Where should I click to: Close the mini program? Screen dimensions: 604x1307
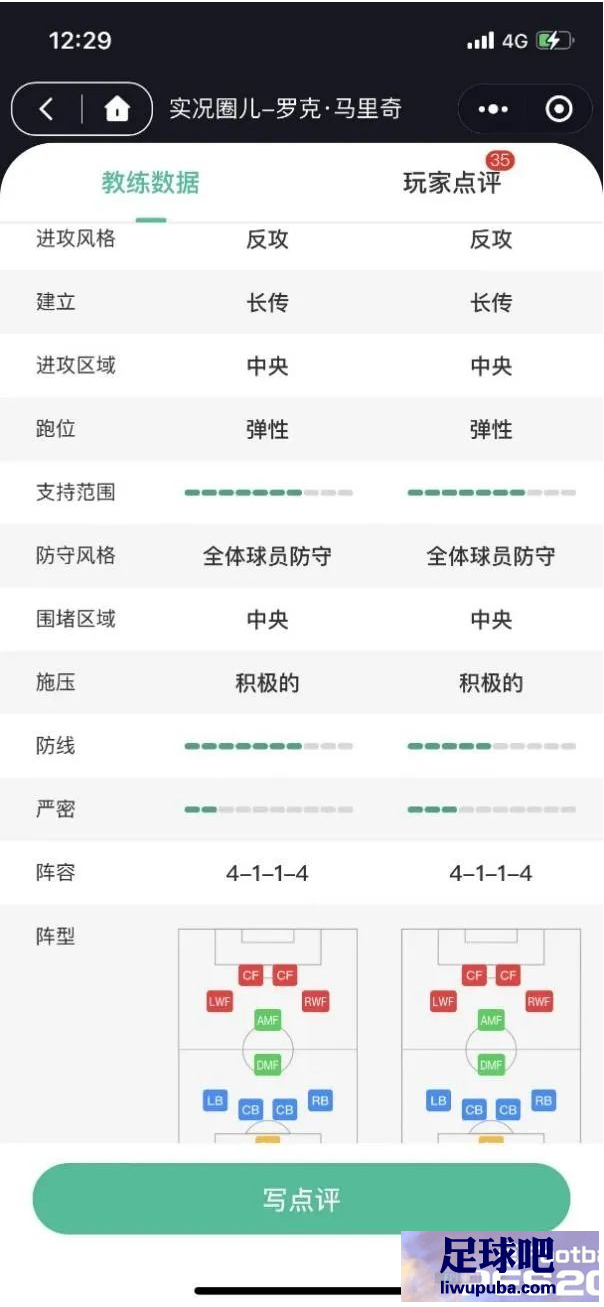click(559, 109)
